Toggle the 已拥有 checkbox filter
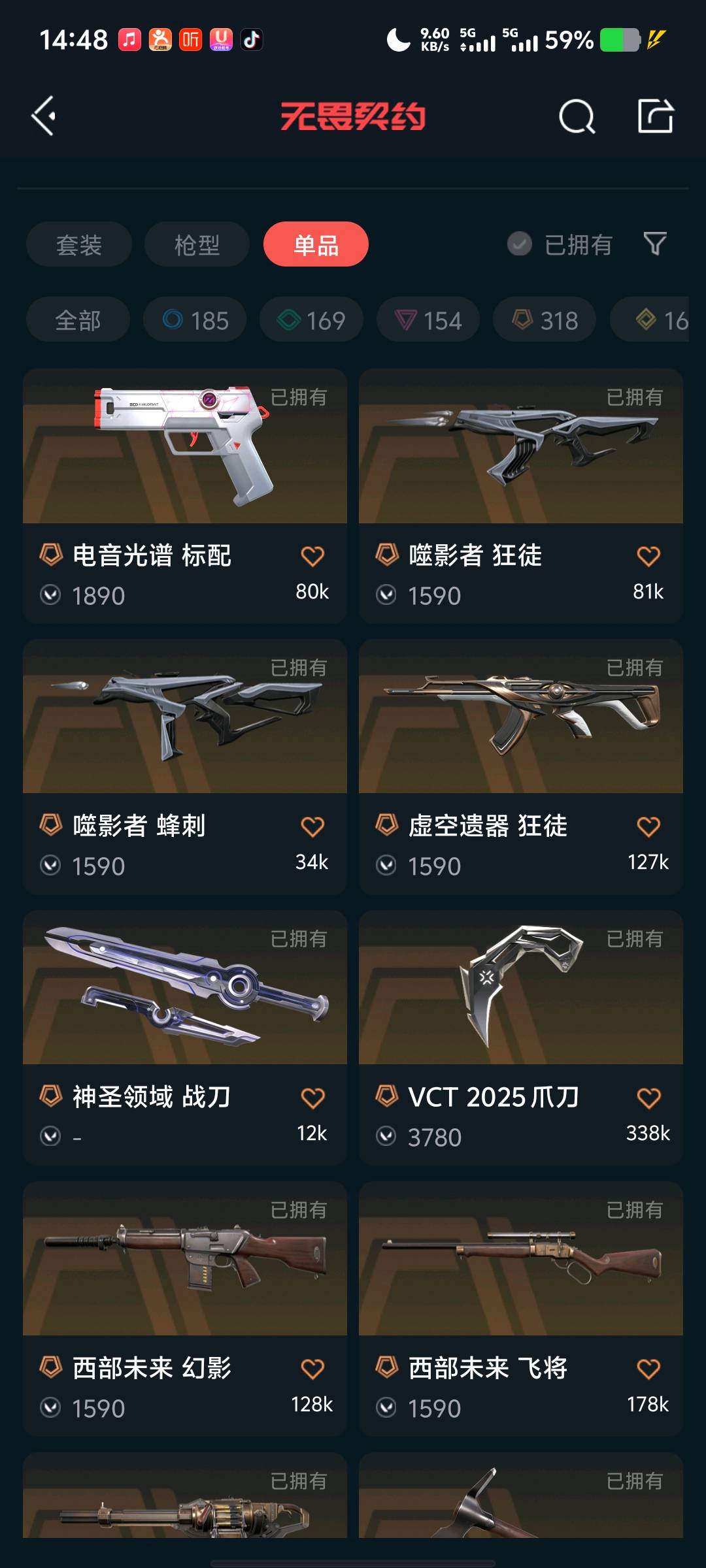Image resolution: width=706 pixels, height=1568 pixels. [x=520, y=244]
